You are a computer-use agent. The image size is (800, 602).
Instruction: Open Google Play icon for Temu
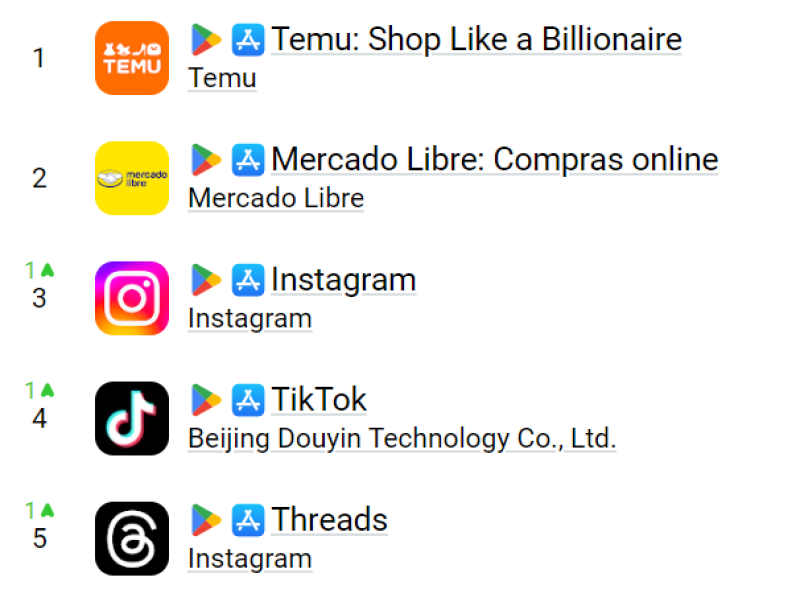(206, 40)
